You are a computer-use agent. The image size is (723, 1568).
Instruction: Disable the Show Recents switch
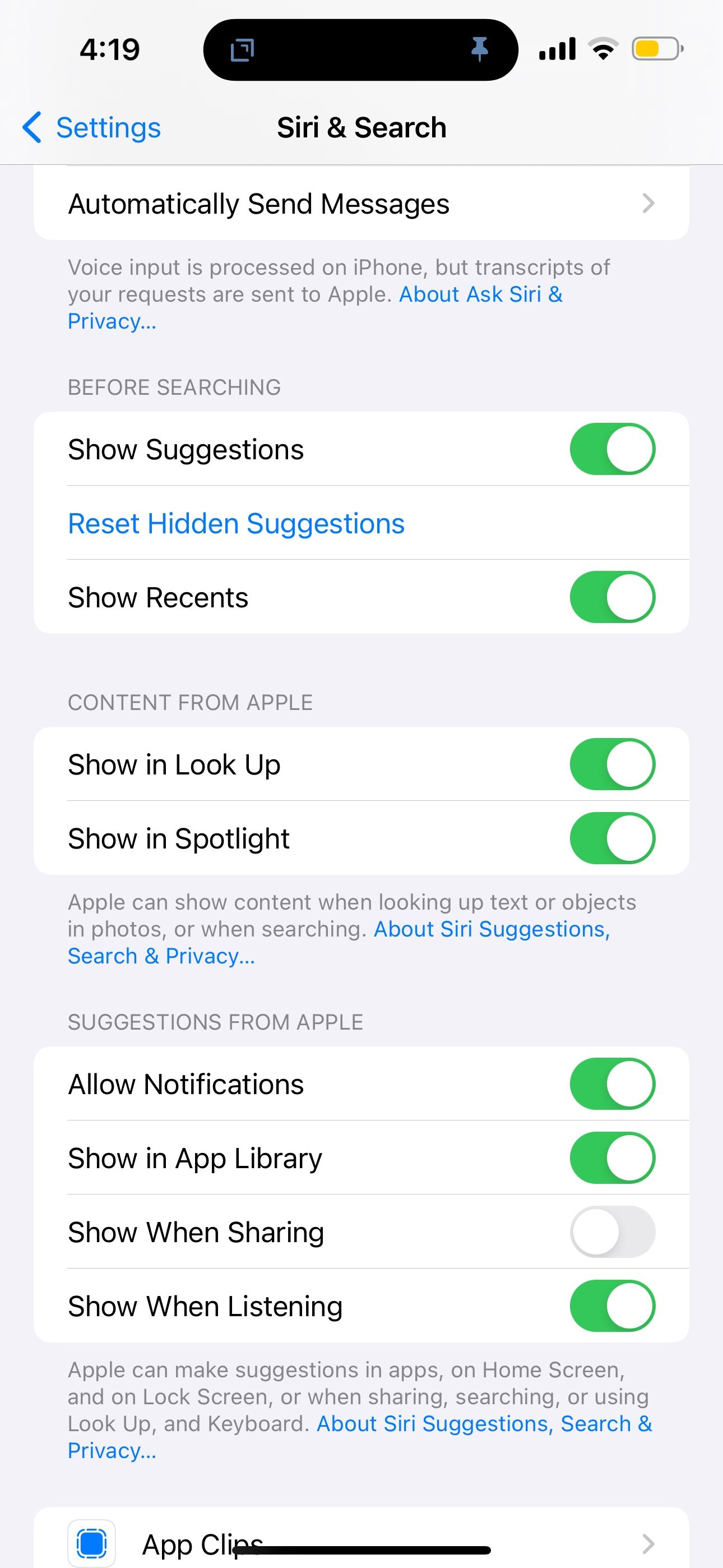(x=611, y=597)
